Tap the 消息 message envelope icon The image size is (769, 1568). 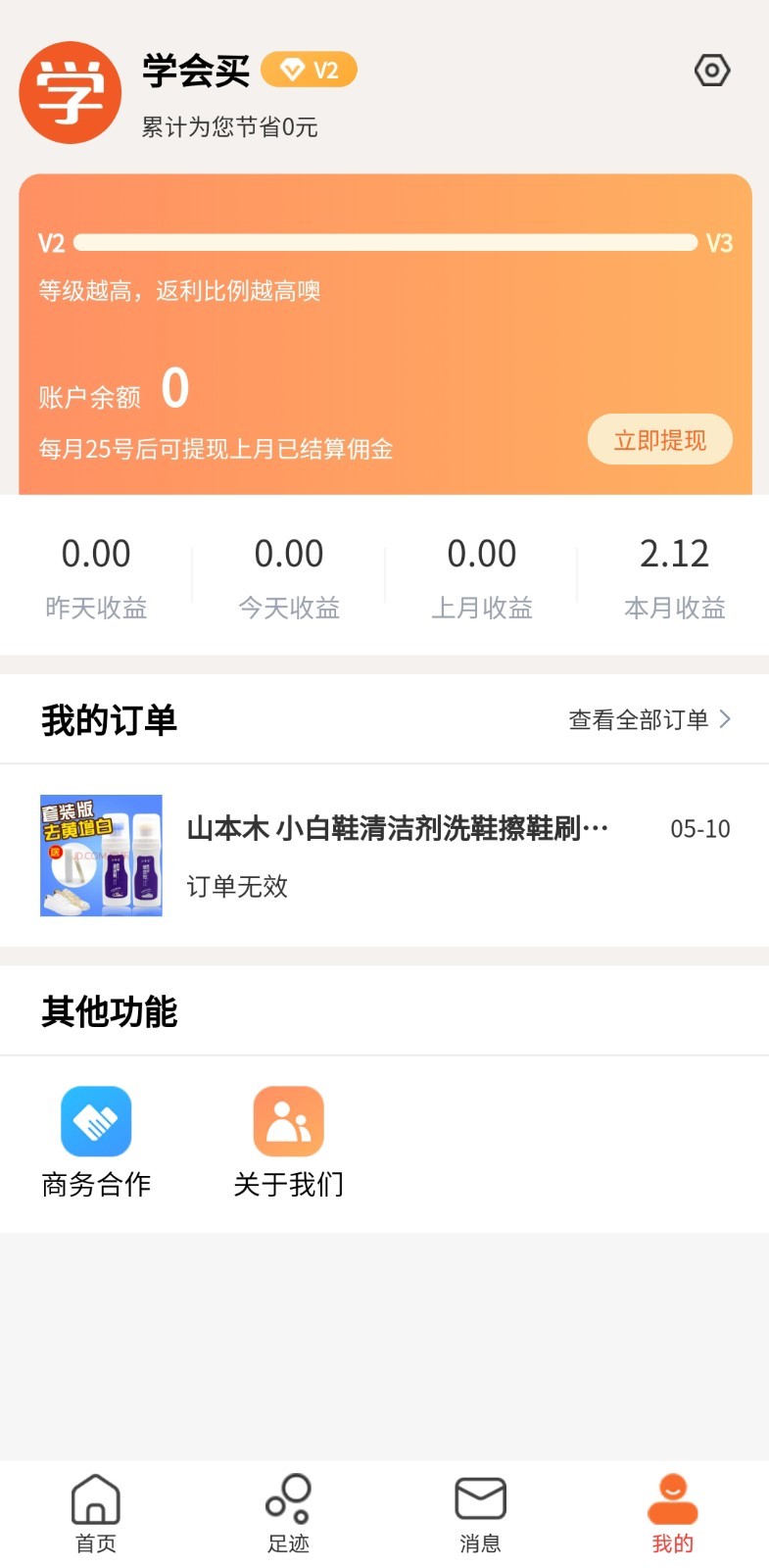pos(480,1498)
